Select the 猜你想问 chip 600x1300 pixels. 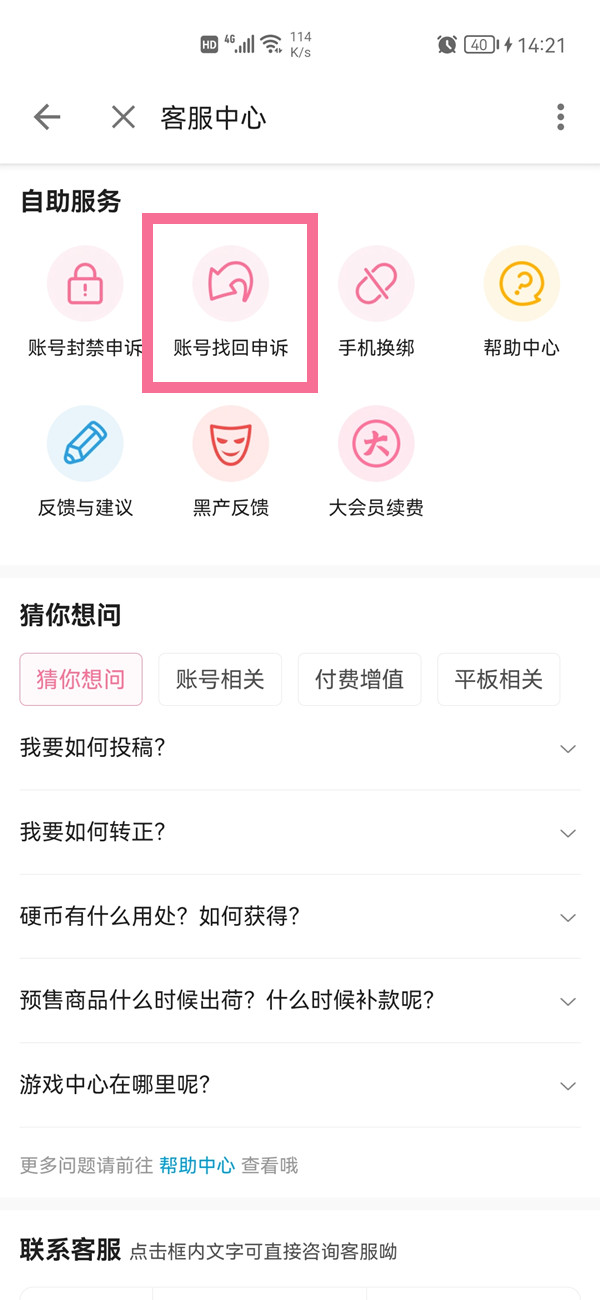[x=81, y=680]
